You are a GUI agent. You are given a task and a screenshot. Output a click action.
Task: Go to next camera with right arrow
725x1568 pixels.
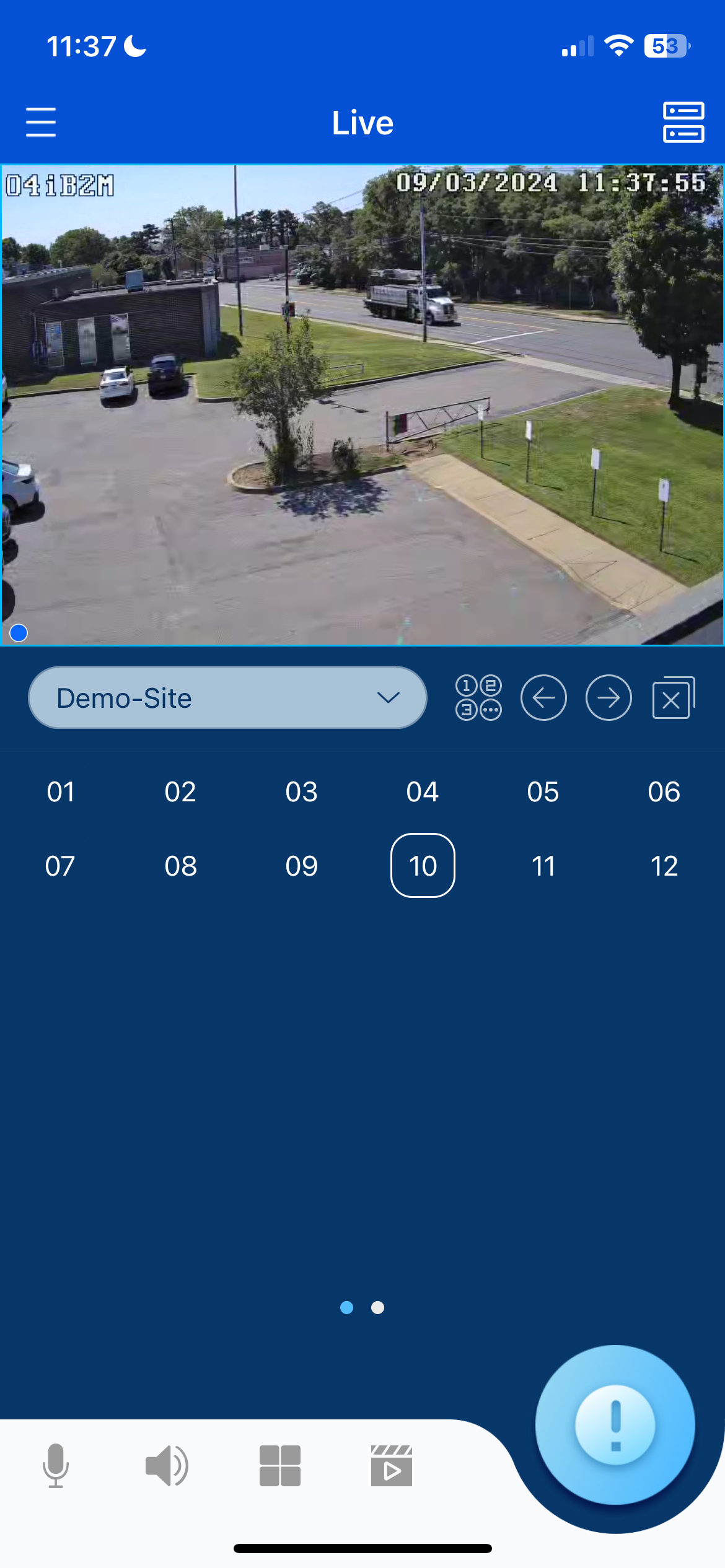coord(609,698)
